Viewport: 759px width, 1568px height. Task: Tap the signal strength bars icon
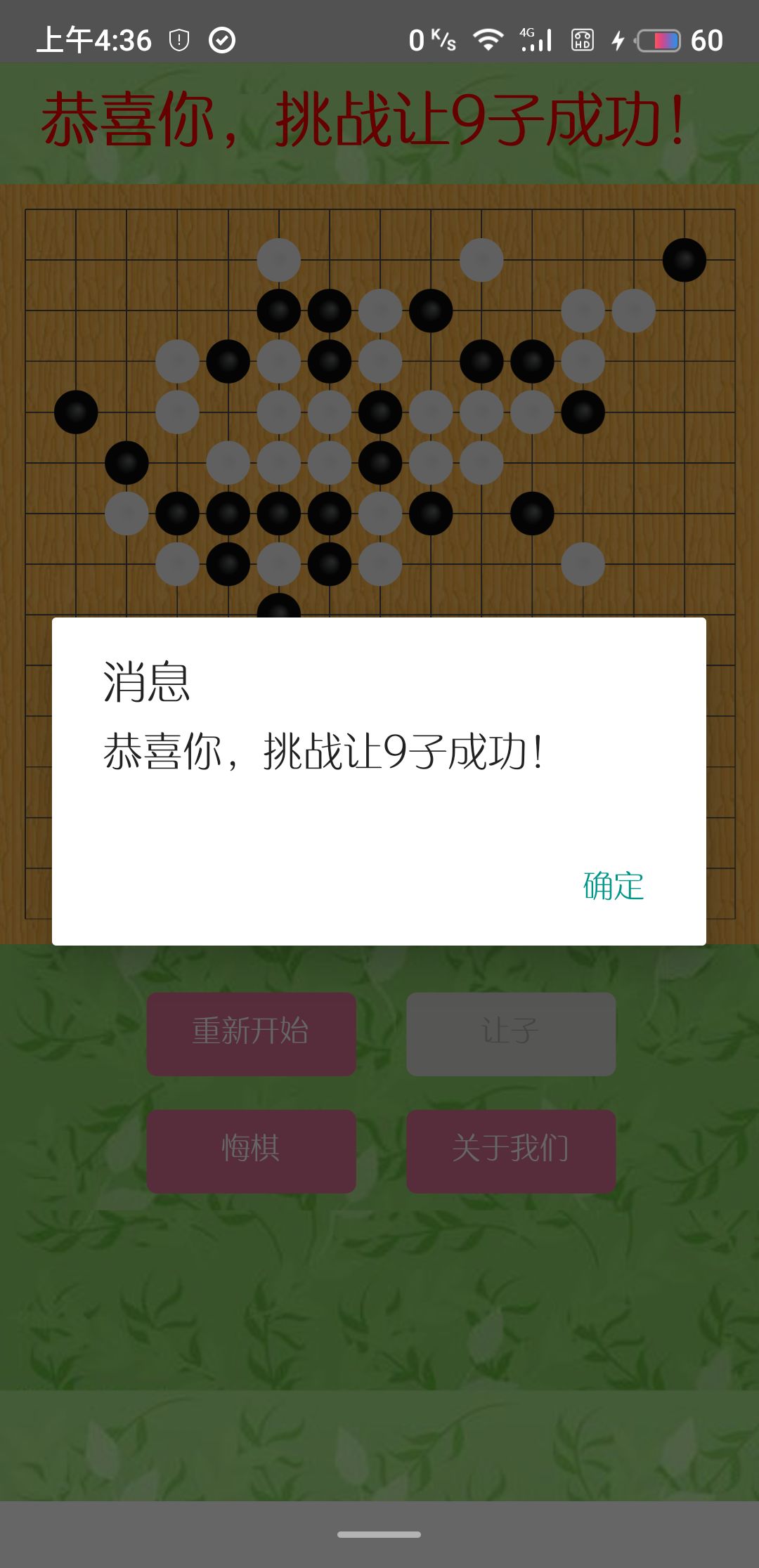[x=538, y=42]
